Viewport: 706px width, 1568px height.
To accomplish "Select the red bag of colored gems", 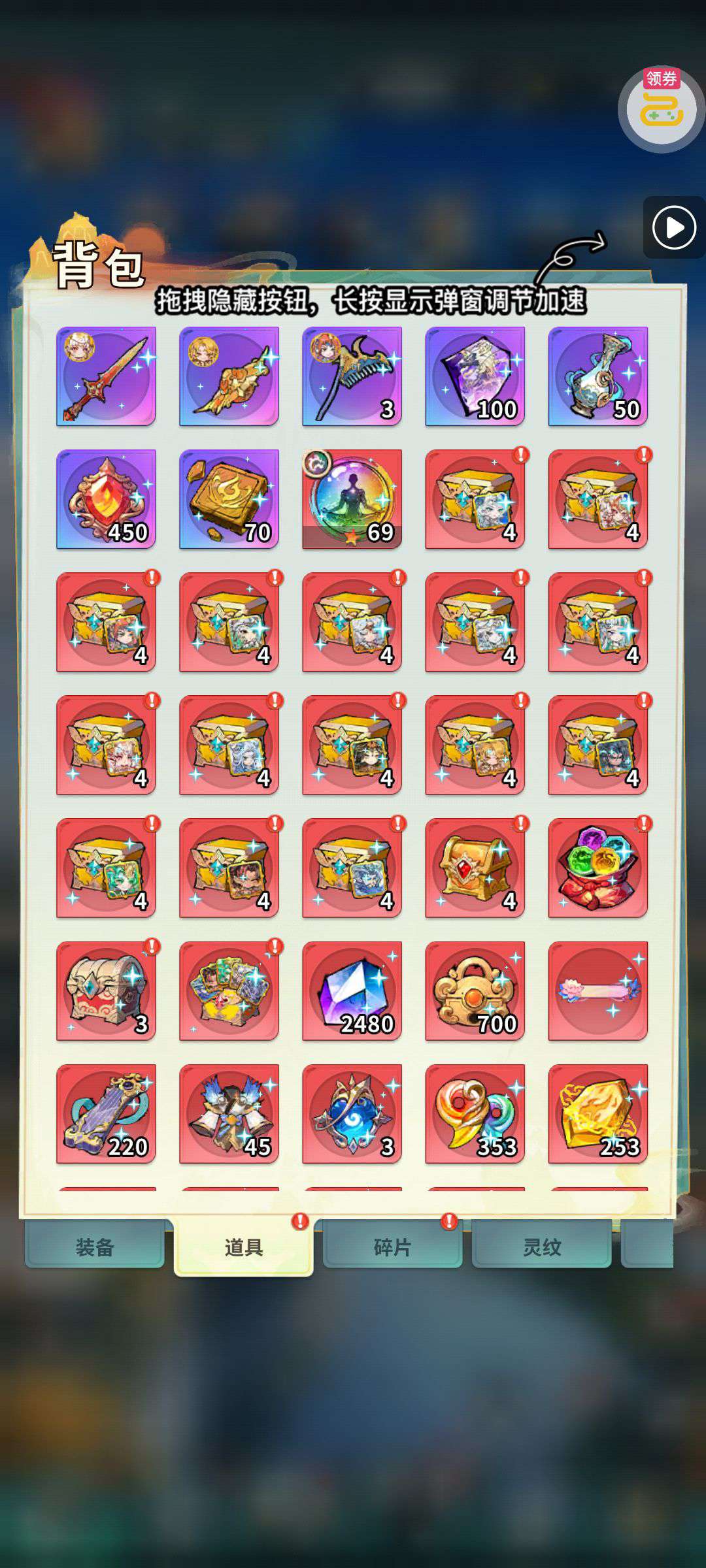I will (597, 868).
